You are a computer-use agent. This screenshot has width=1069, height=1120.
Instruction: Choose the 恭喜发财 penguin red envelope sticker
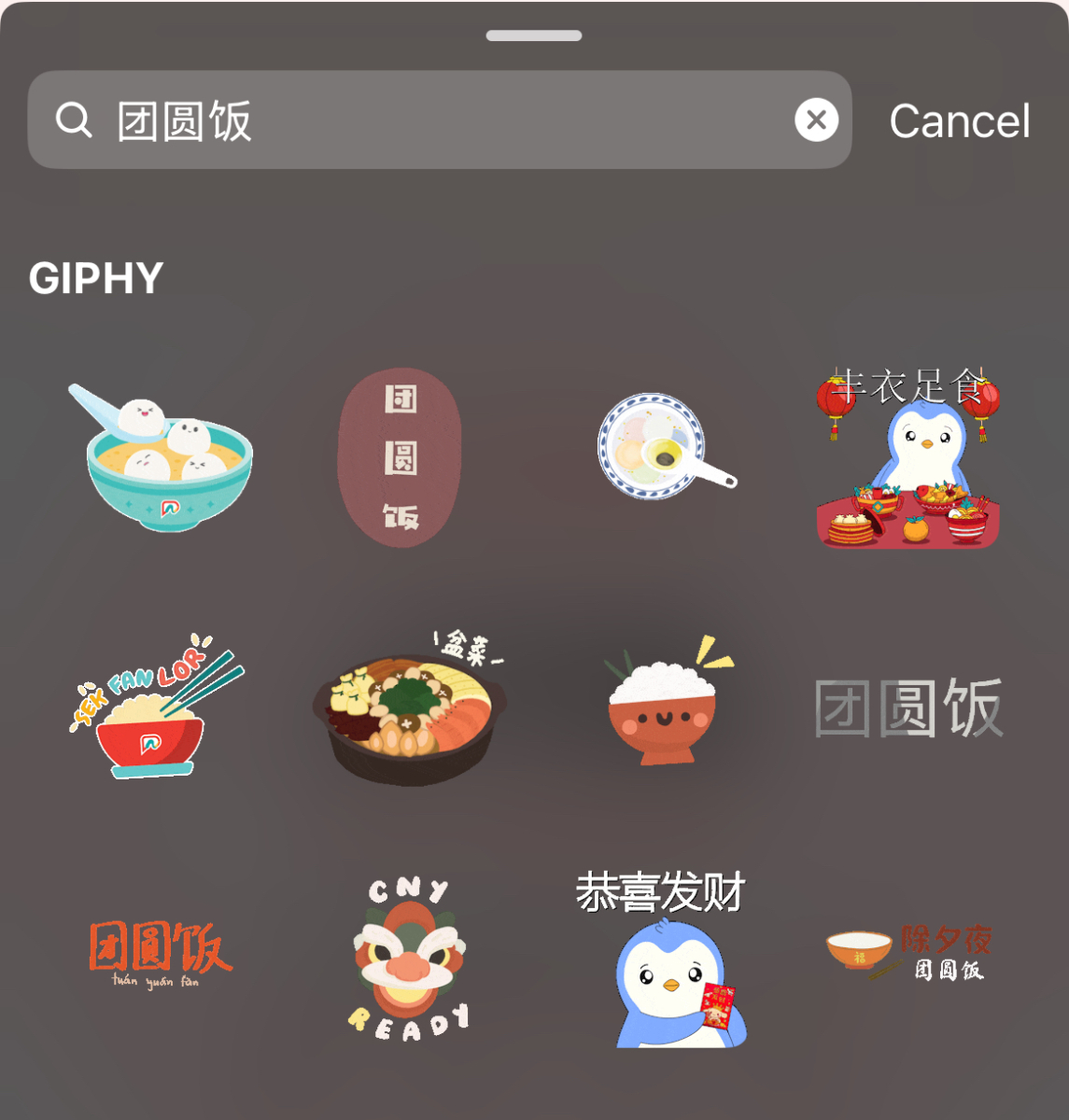click(663, 952)
